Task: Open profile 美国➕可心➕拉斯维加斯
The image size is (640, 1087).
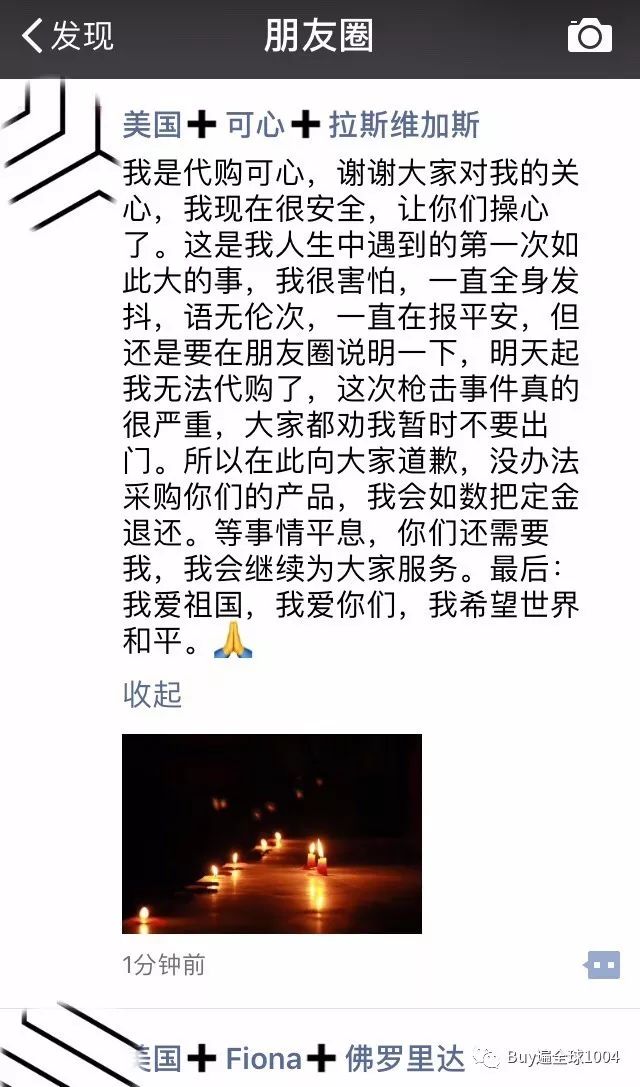Action: pos(301,125)
